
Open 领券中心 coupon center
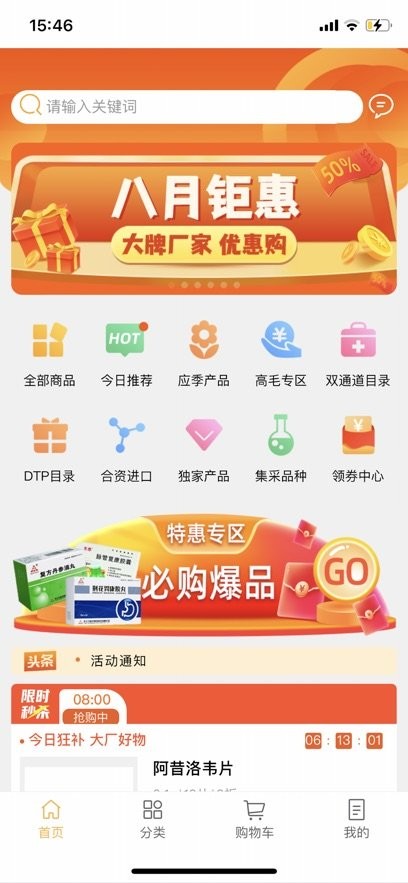coord(358,449)
